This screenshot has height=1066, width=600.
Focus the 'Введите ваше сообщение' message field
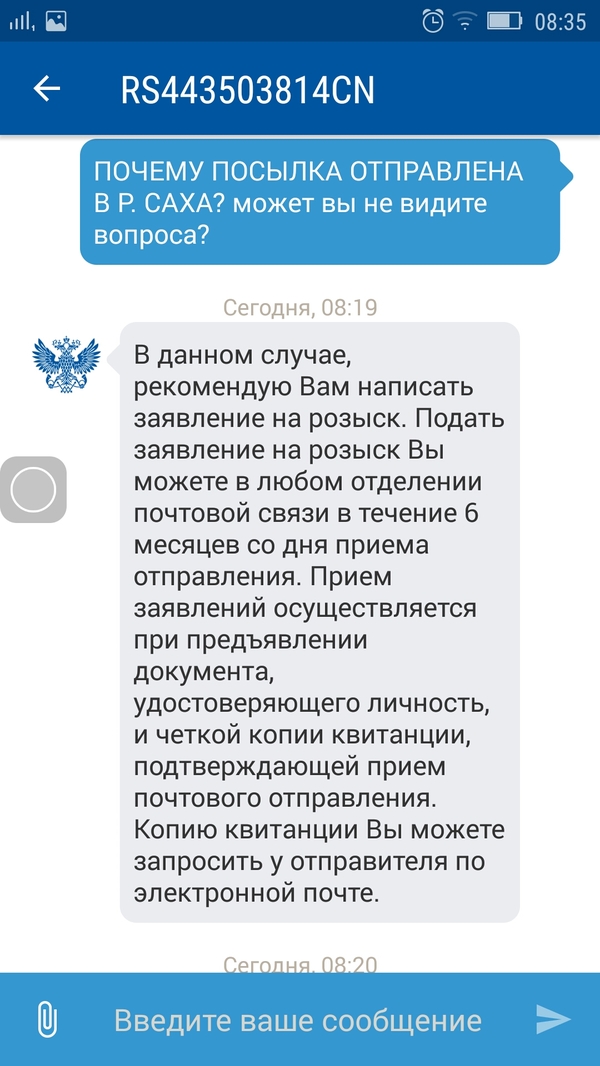click(x=298, y=1020)
